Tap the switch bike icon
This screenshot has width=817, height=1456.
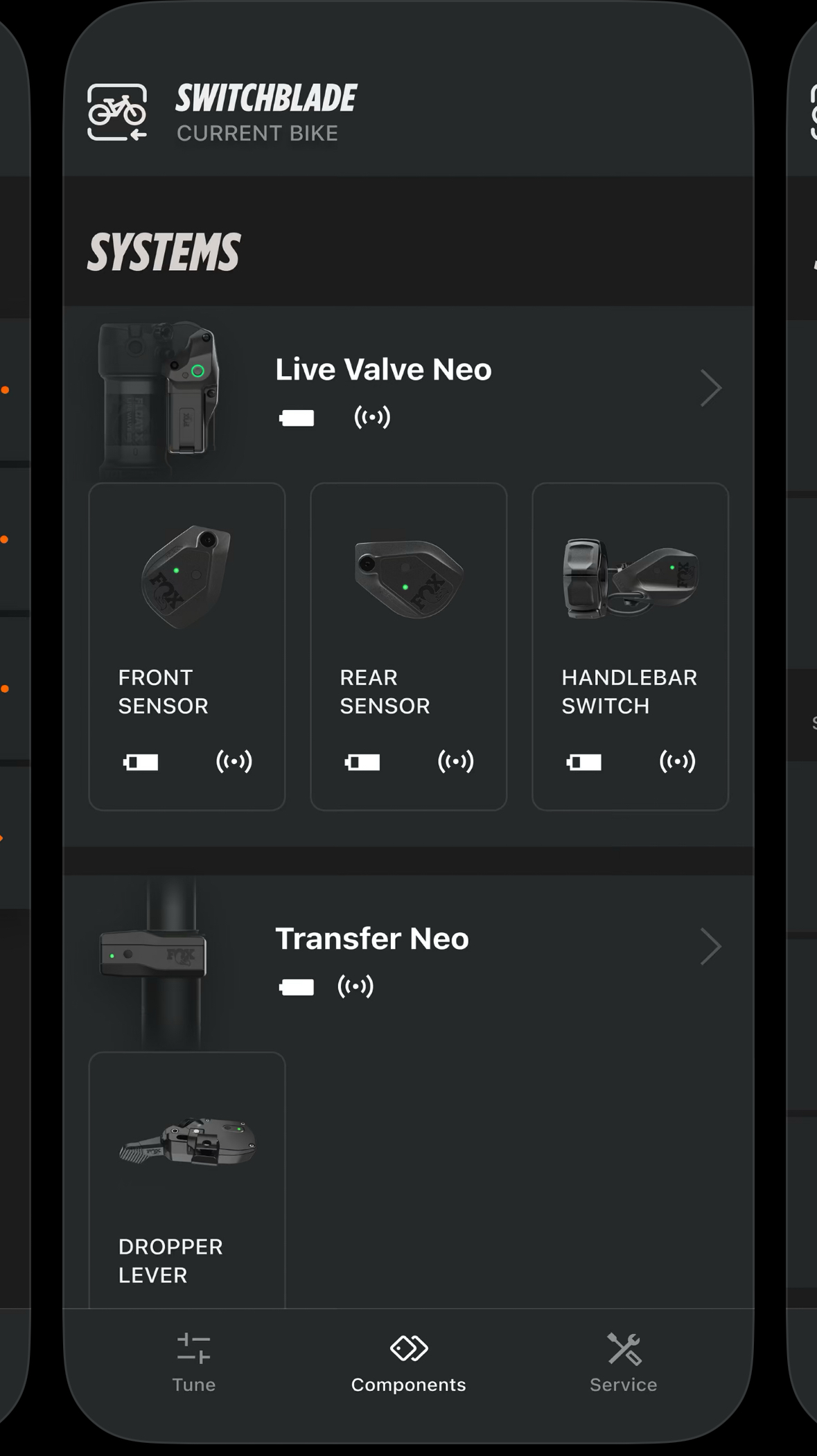[116, 113]
